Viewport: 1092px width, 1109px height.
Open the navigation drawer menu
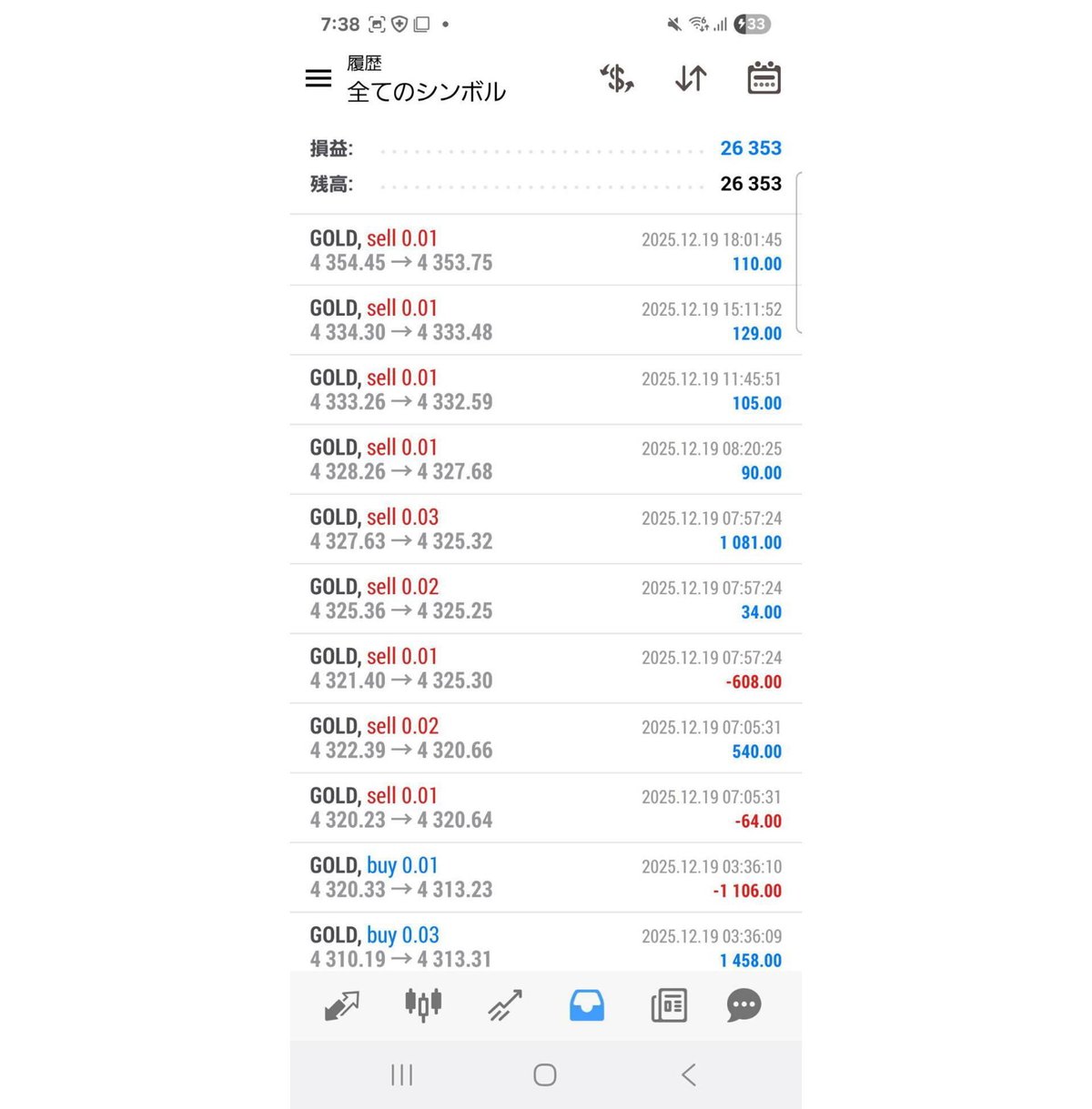(x=318, y=79)
